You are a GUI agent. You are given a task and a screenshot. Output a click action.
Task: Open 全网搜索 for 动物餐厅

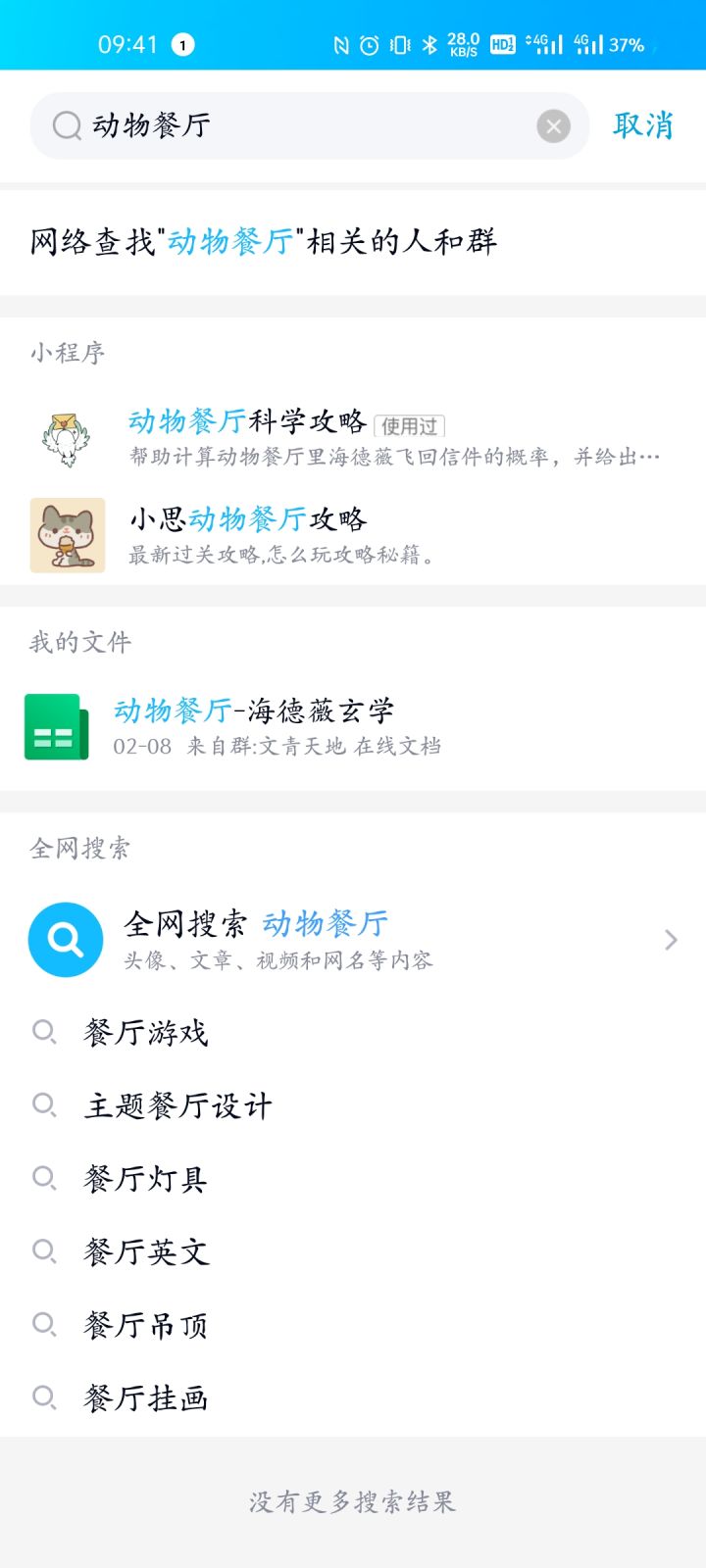(x=353, y=940)
